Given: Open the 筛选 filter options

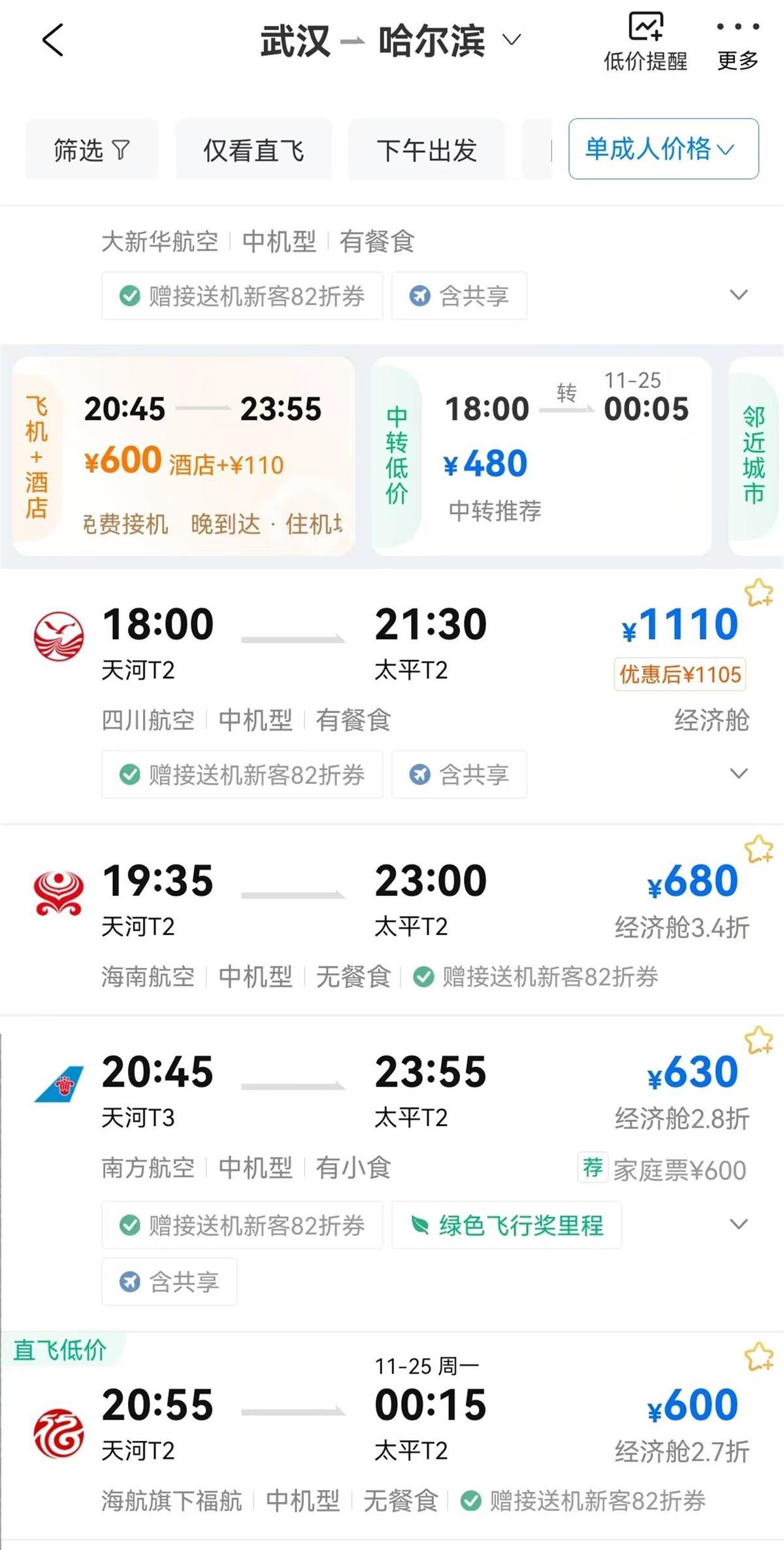Looking at the screenshot, I should pyautogui.click(x=91, y=150).
